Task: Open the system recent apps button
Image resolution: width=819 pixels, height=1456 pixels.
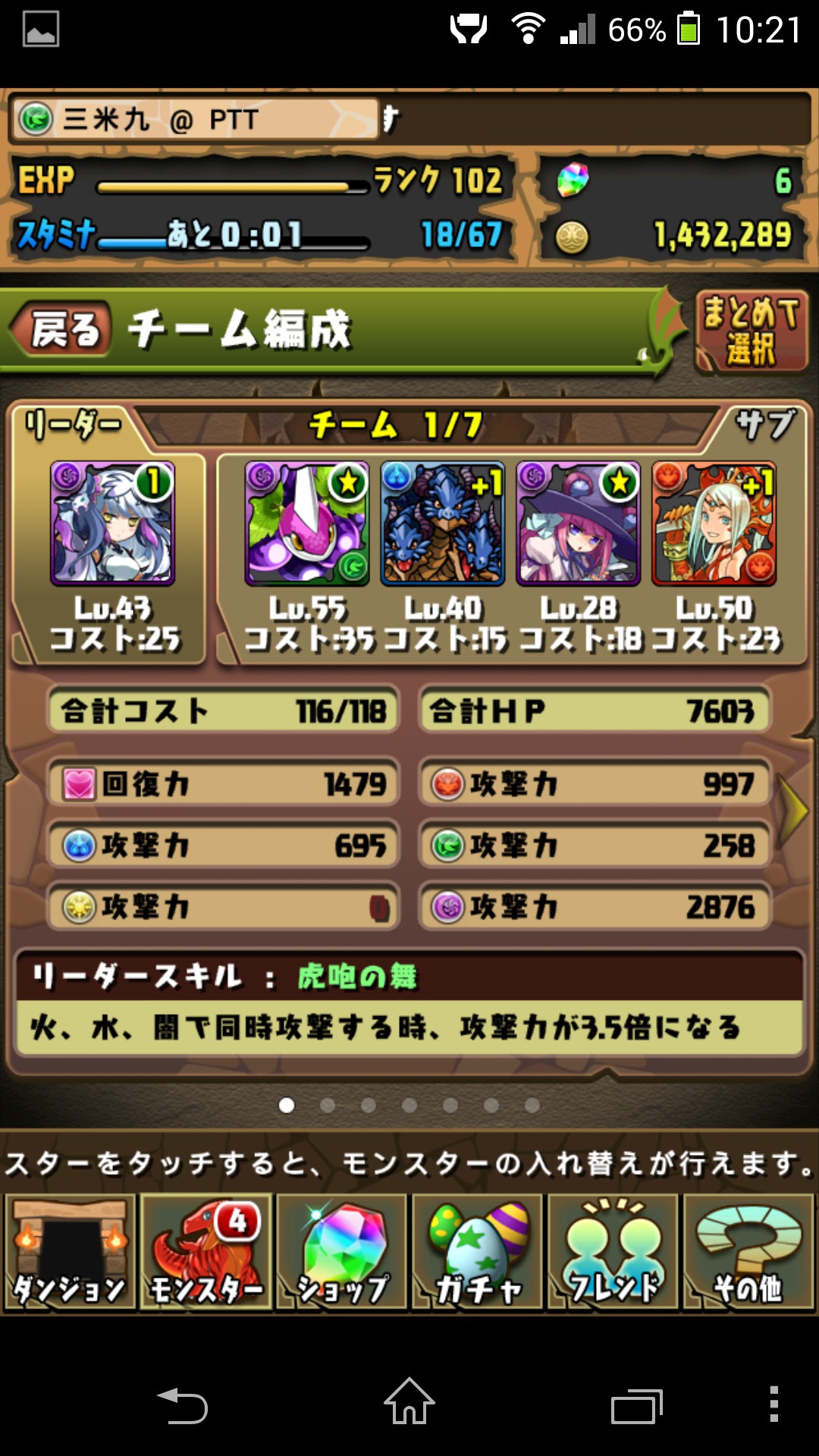Action: [637, 1407]
